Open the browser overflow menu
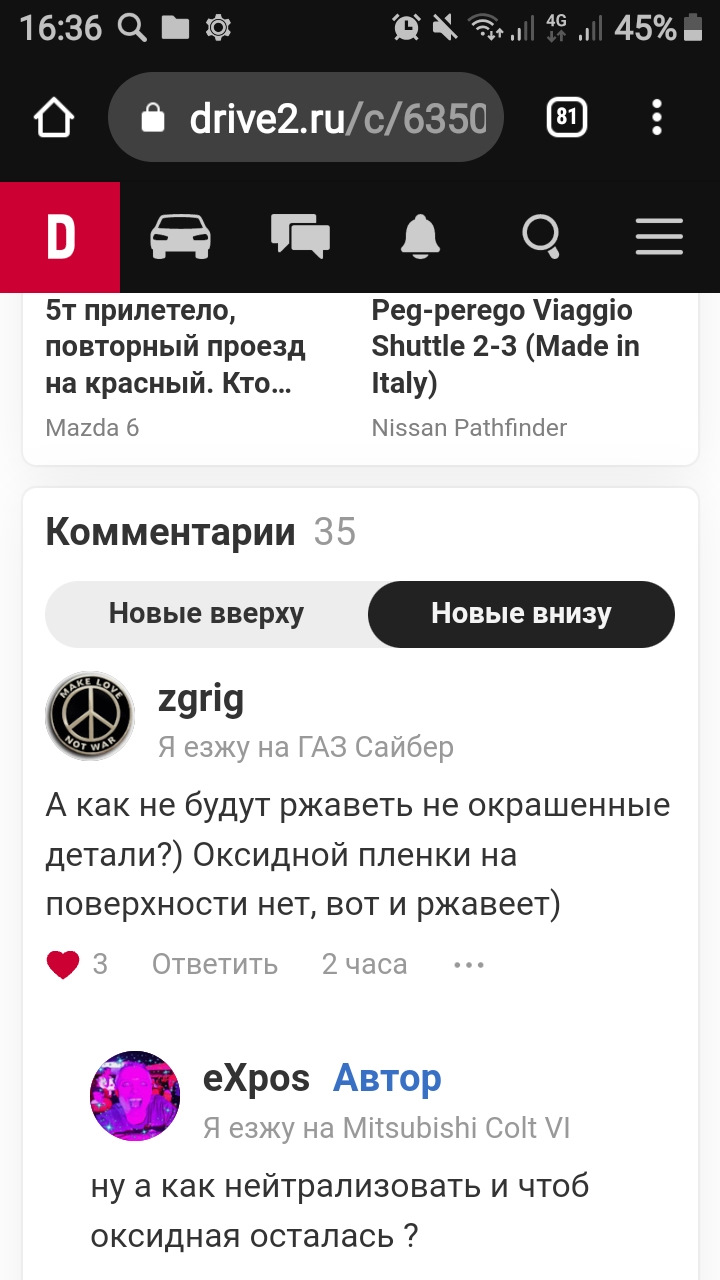Viewport: 720px width, 1280px height. click(657, 119)
